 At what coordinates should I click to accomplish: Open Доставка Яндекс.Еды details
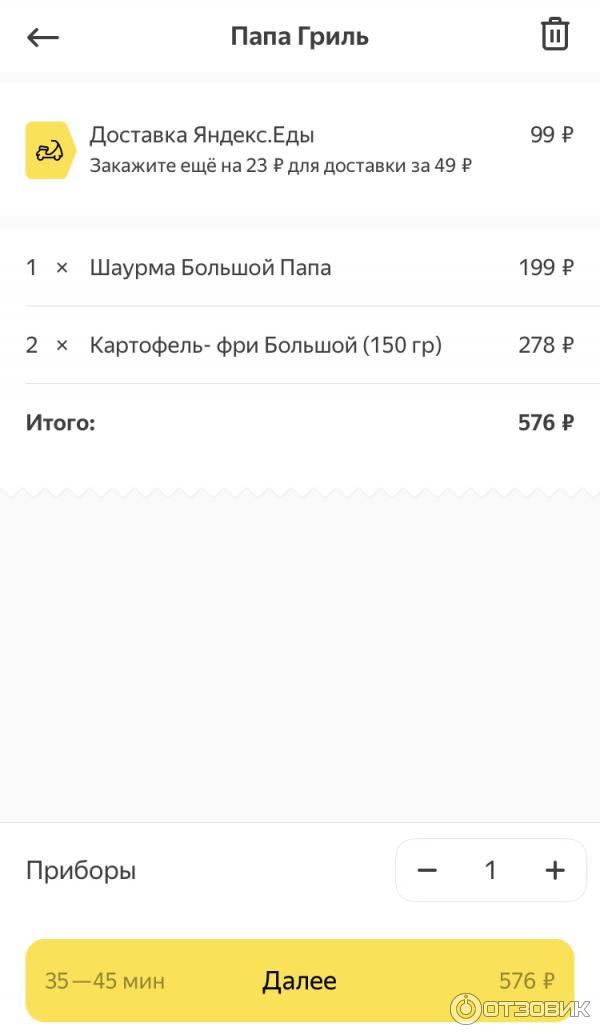(280, 149)
